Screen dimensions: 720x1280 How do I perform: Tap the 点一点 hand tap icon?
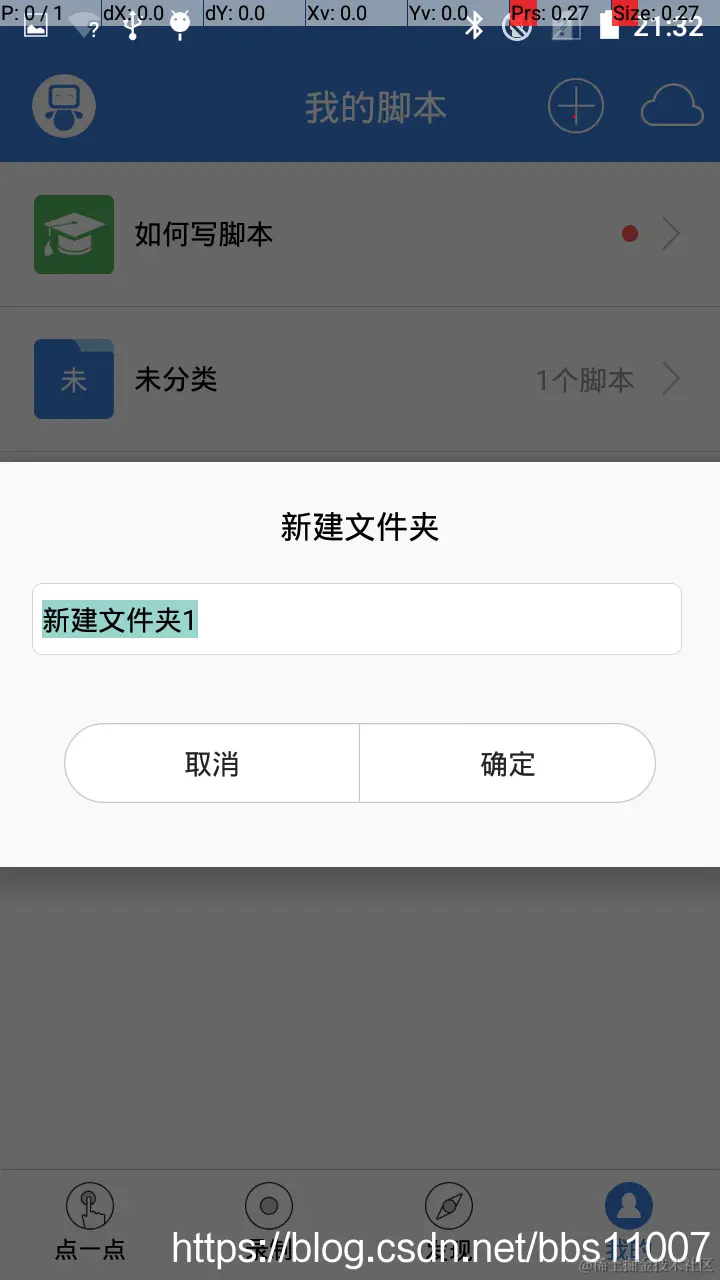tap(89, 1205)
